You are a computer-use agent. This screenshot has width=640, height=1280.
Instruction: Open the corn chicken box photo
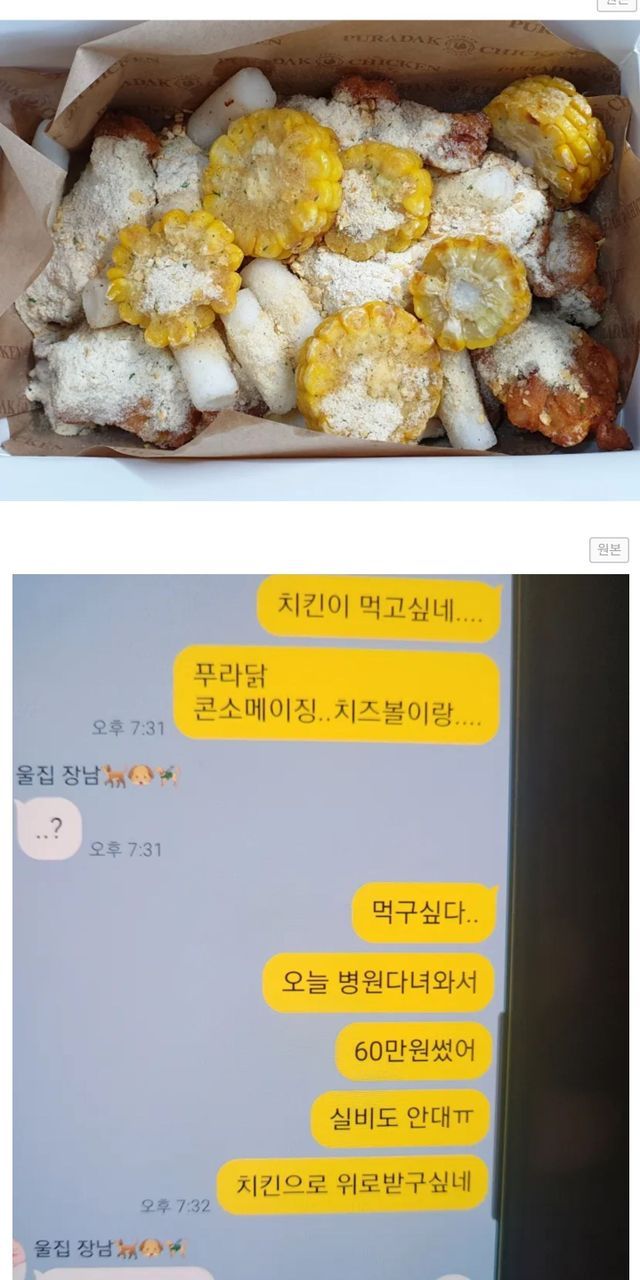[x=320, y=260]
